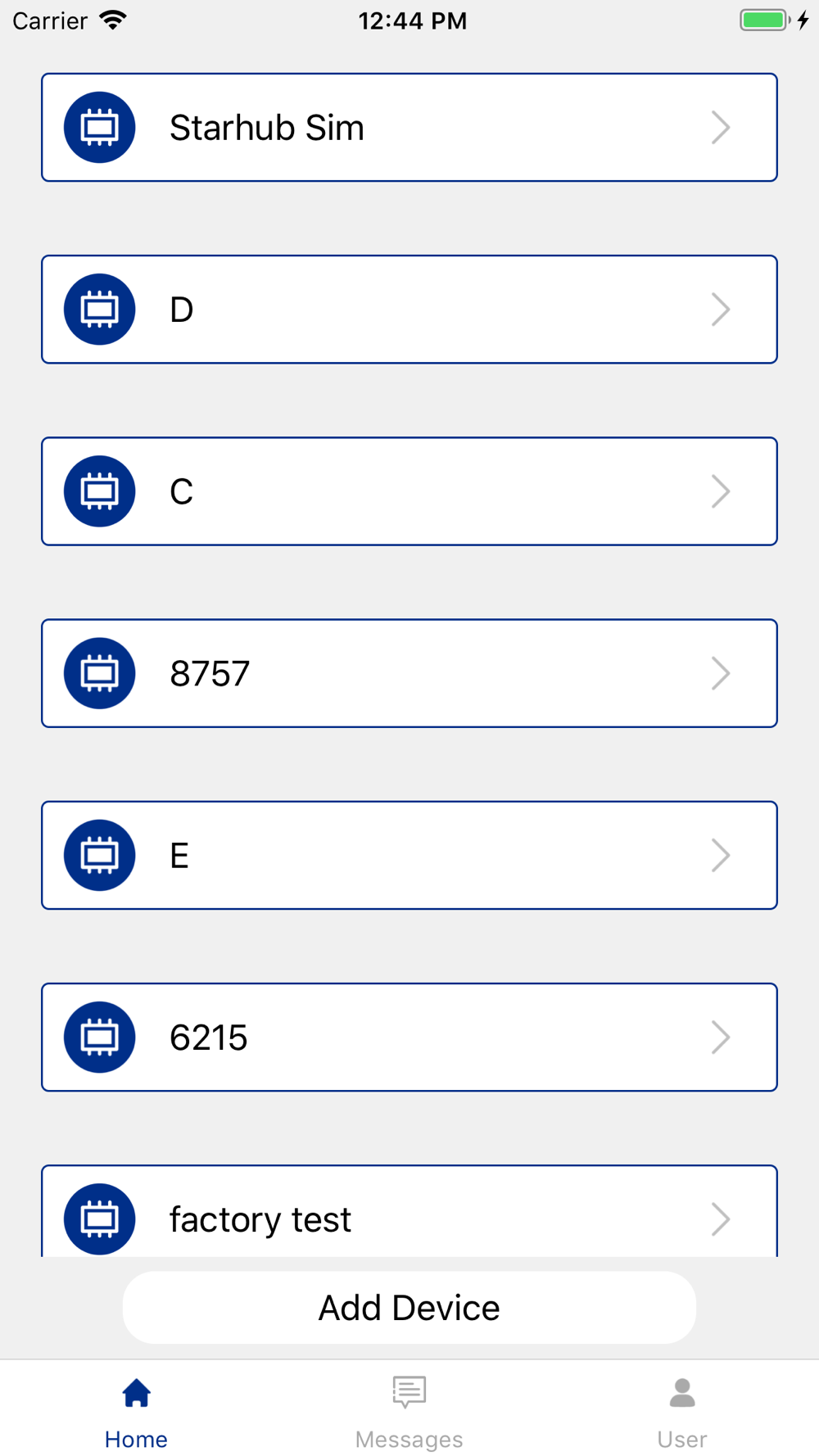
Task: Go to the User tab
Action: [x=682, y=1412]
